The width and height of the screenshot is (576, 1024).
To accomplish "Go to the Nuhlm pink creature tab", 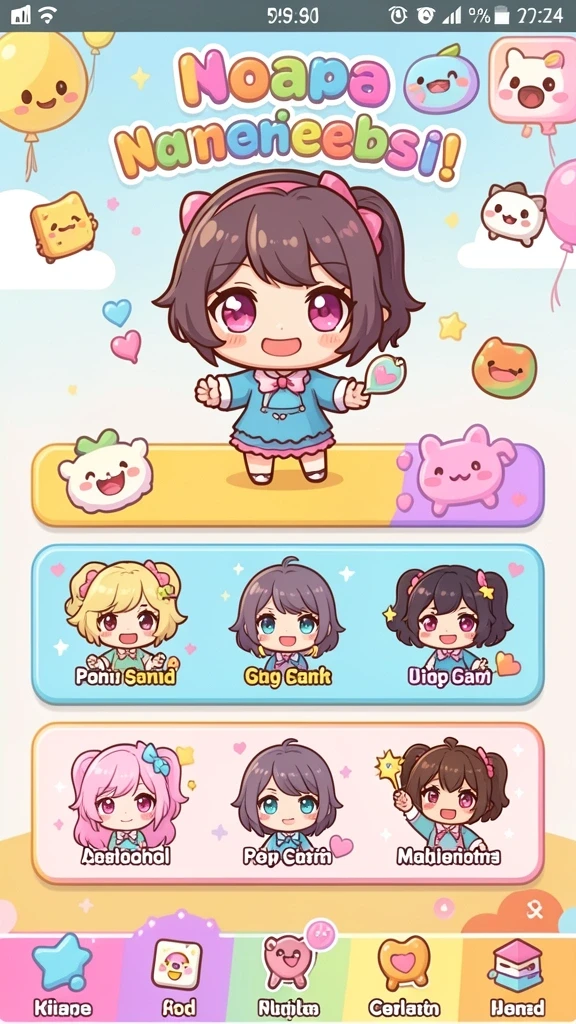I will click(x=290, y=978).
